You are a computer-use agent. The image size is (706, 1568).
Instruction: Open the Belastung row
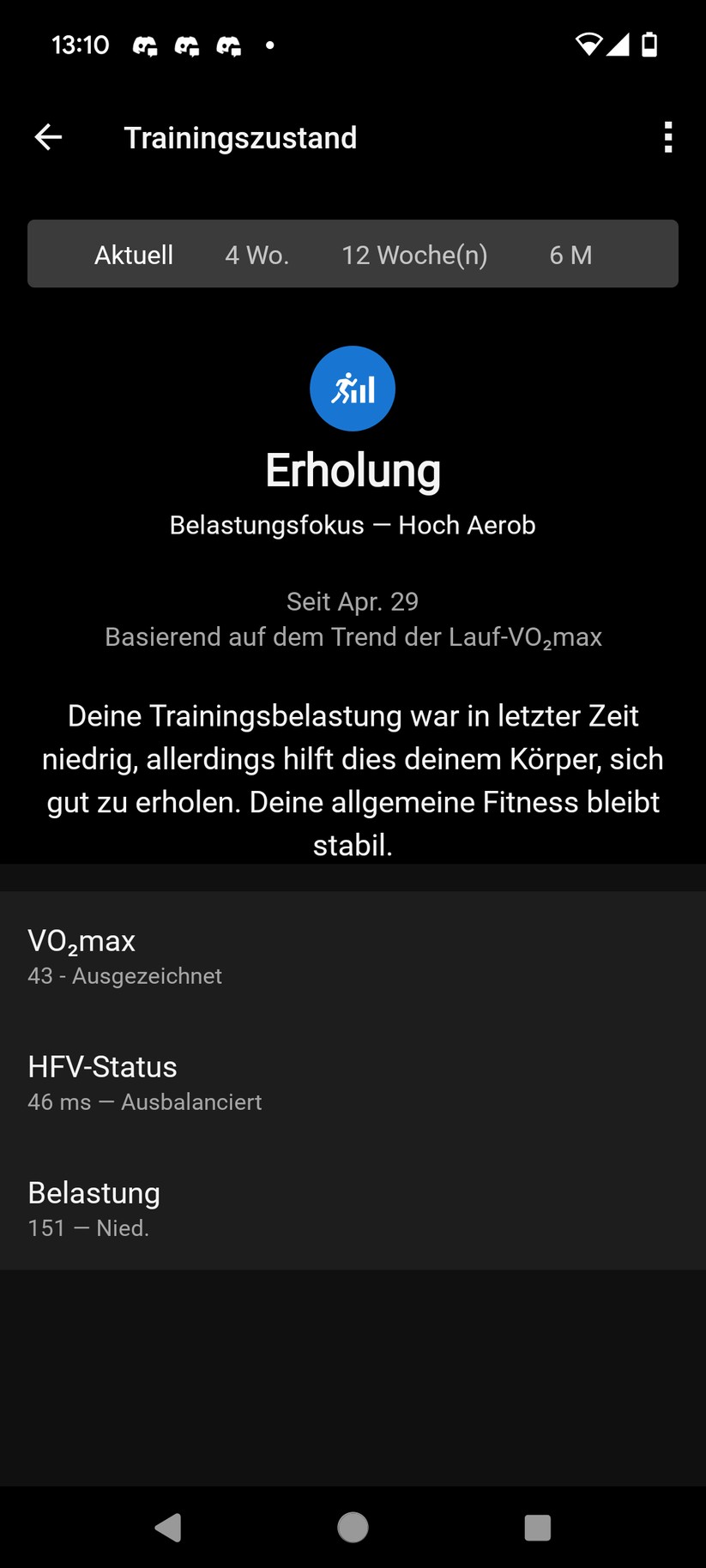coord(353,1208)
